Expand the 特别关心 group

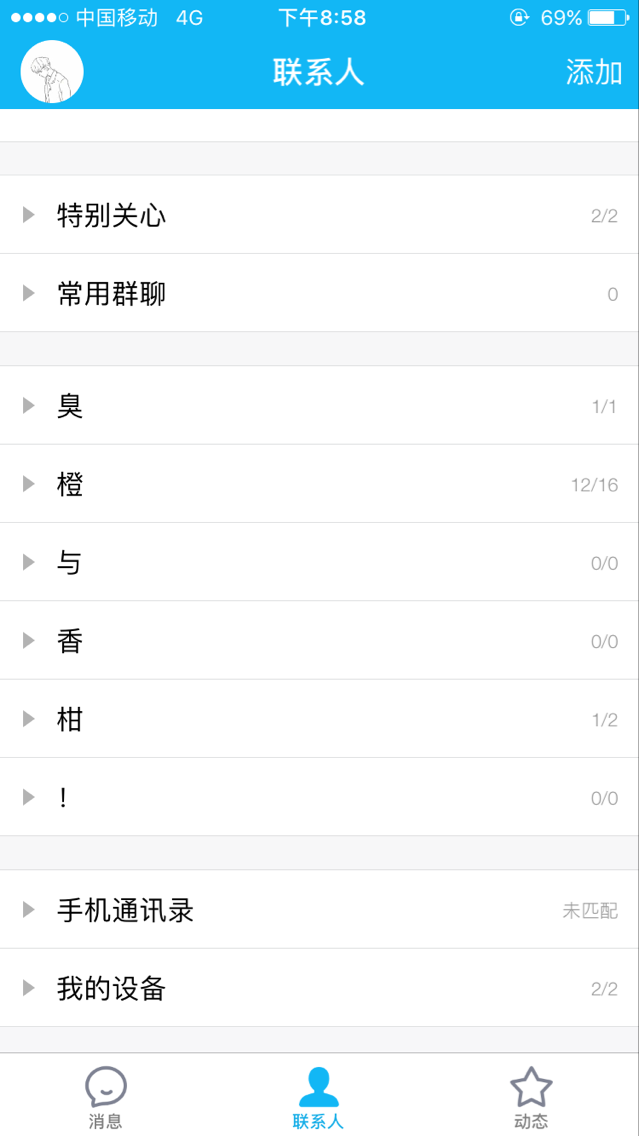[x=320, y=215]
